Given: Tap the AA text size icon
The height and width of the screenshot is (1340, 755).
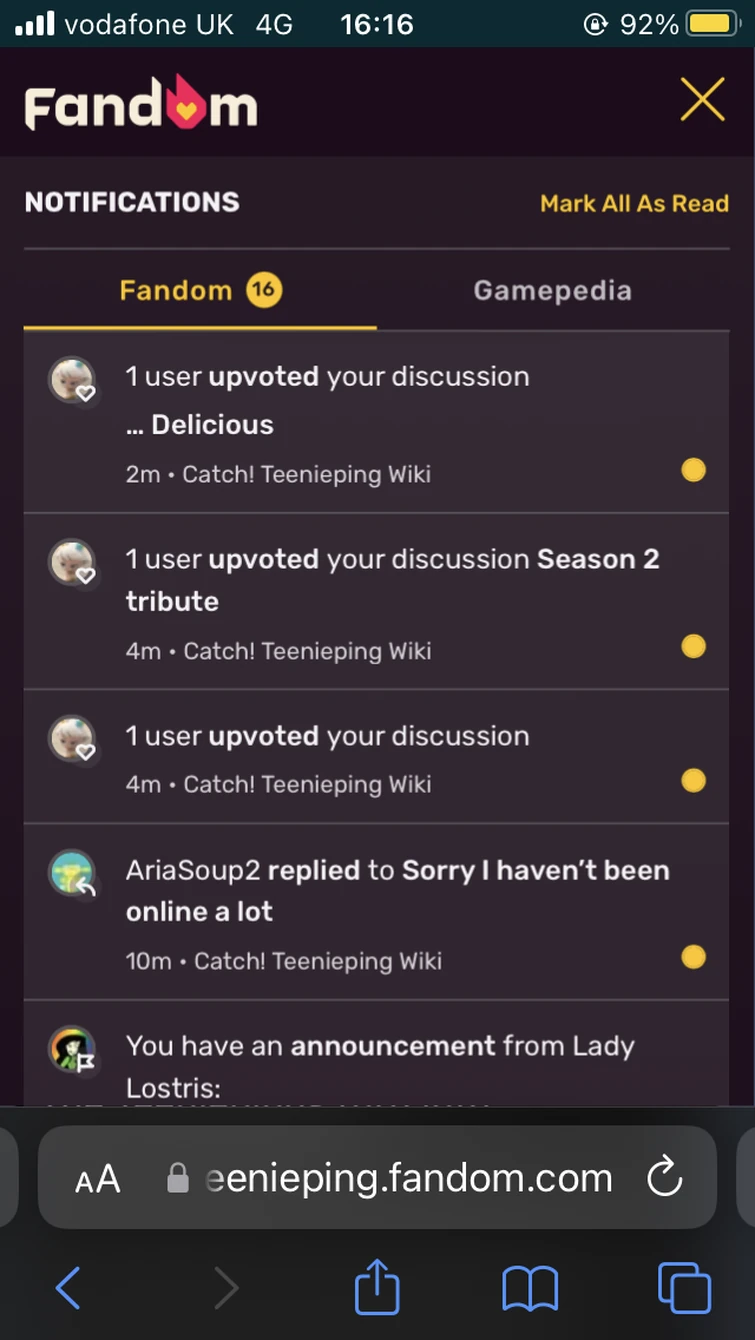Looking at the screenshot, I should click(x=97, y=1178).
